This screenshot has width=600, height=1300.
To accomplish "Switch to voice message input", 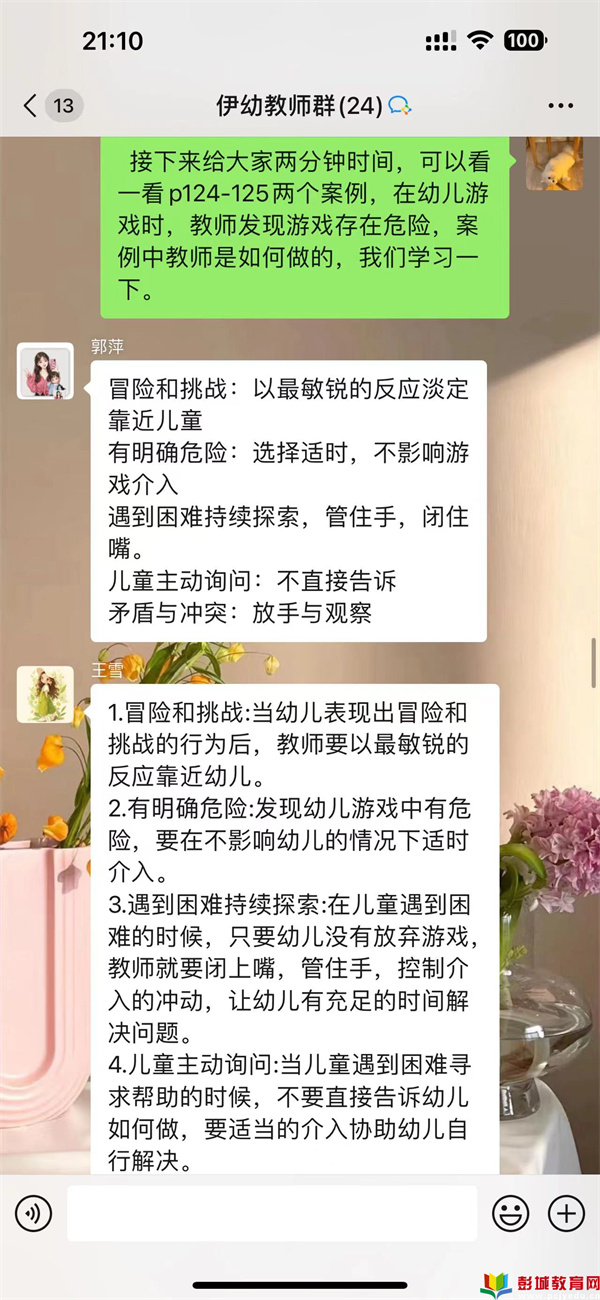I will (33, 1214).
